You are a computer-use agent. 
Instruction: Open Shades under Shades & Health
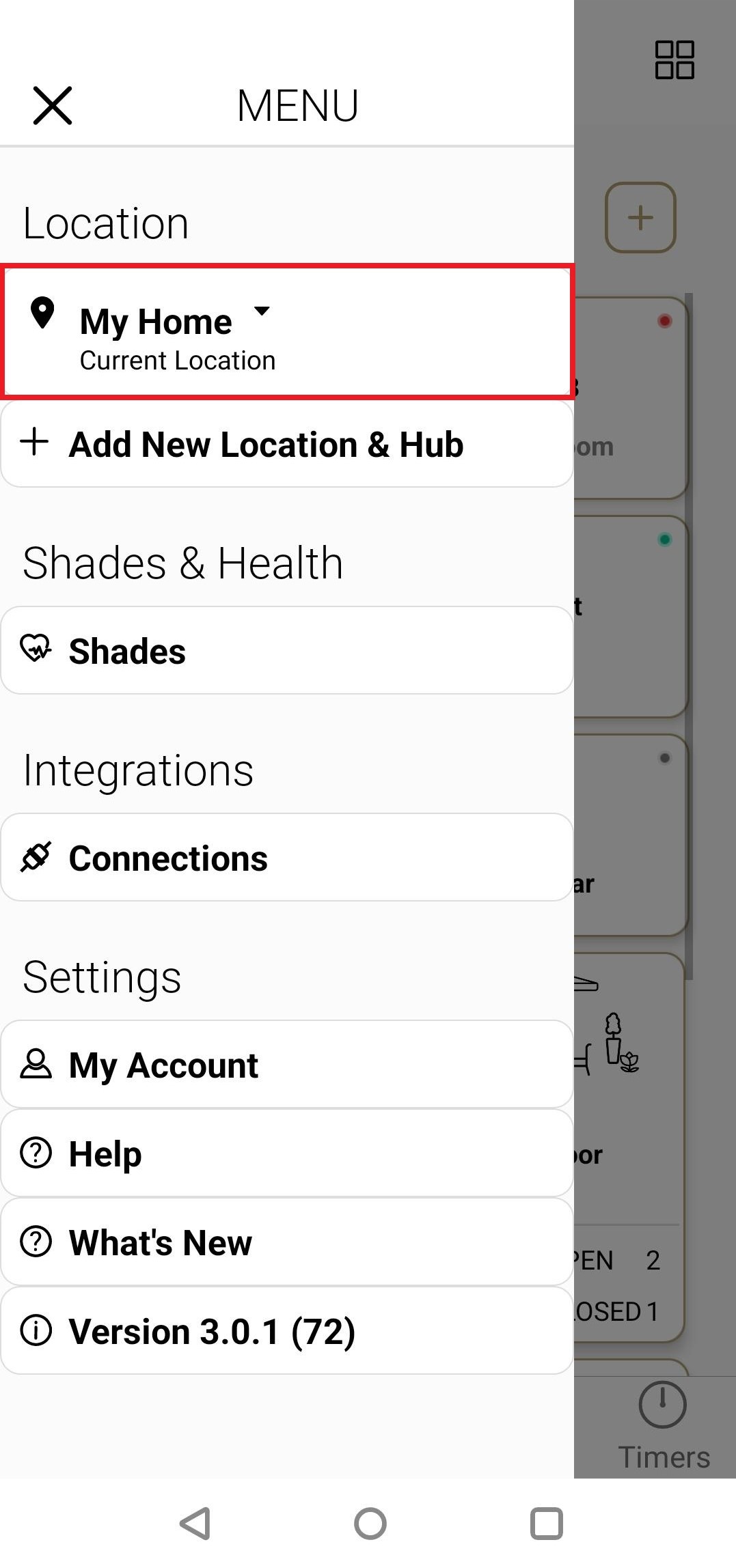287,651
